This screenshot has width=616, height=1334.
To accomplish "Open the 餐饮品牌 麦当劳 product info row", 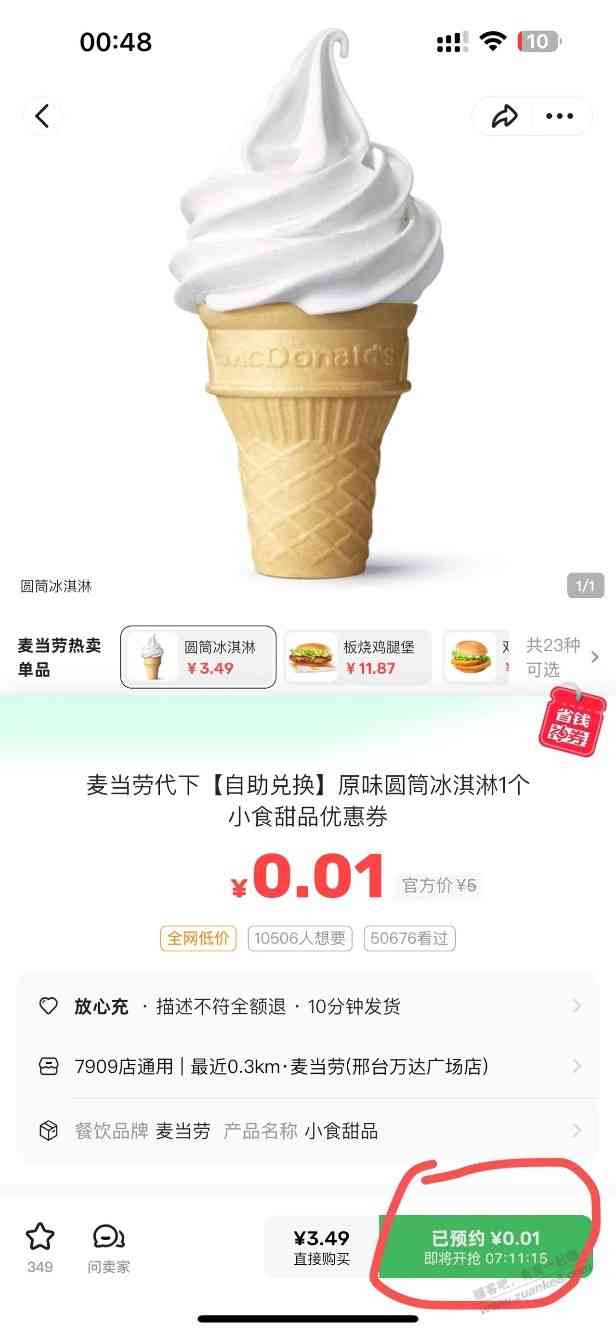I will pyautogui.click(x=308, y=1131).
